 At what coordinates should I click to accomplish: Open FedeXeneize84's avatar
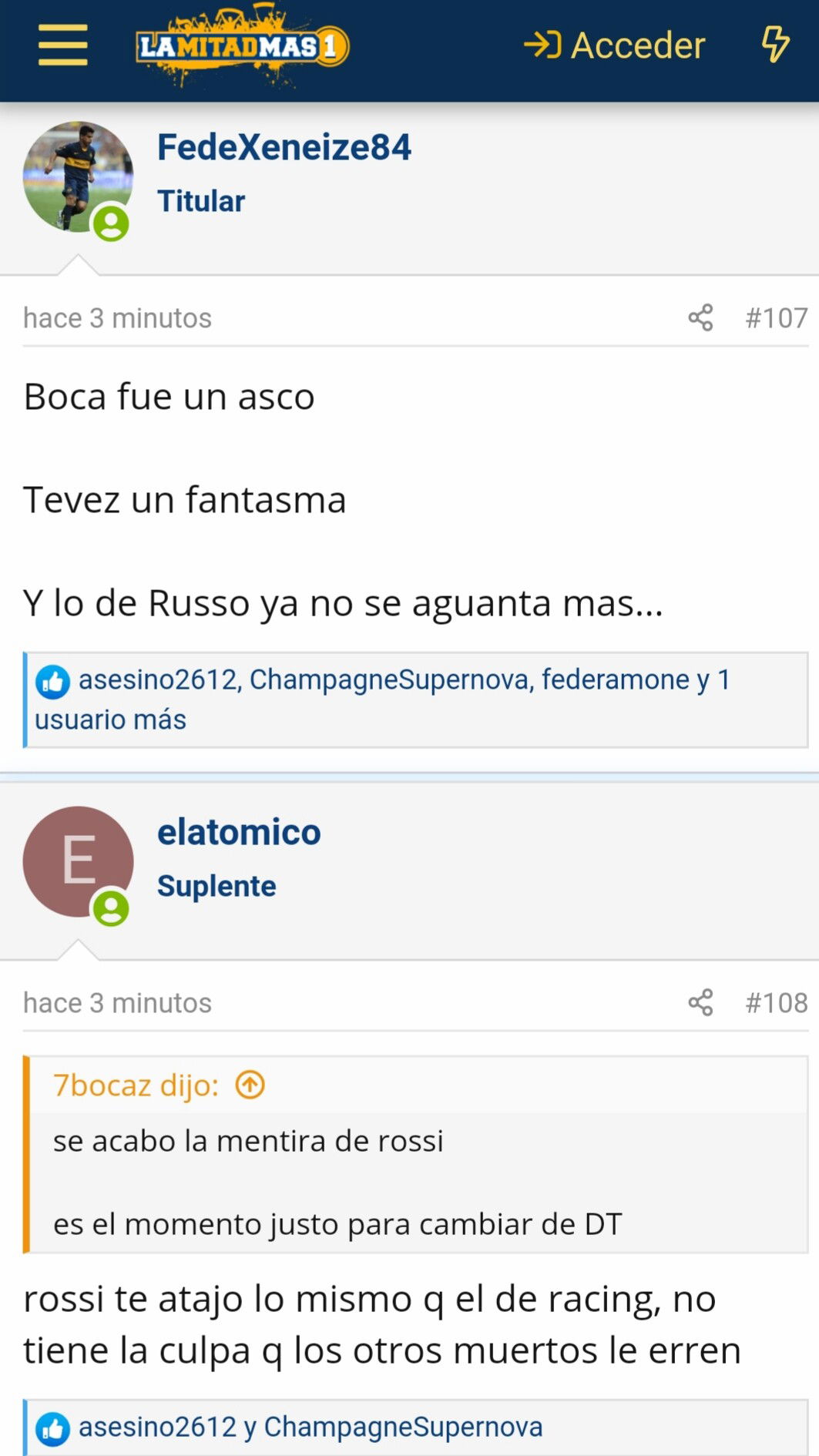tap(78, 176)
